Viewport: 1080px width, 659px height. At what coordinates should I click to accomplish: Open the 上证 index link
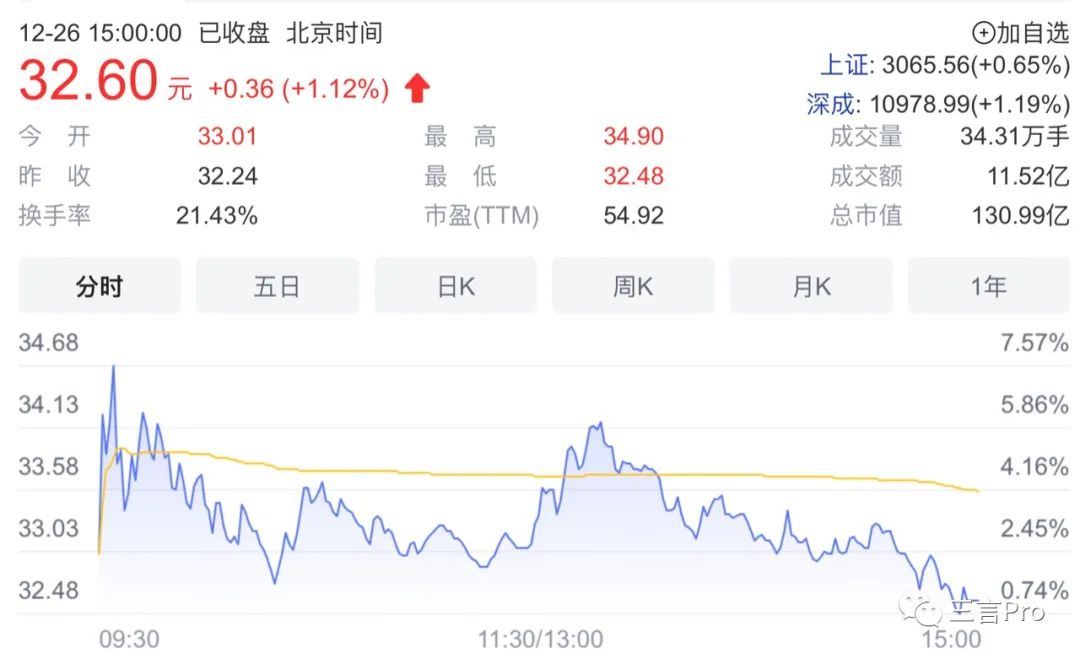pos(844,66)
